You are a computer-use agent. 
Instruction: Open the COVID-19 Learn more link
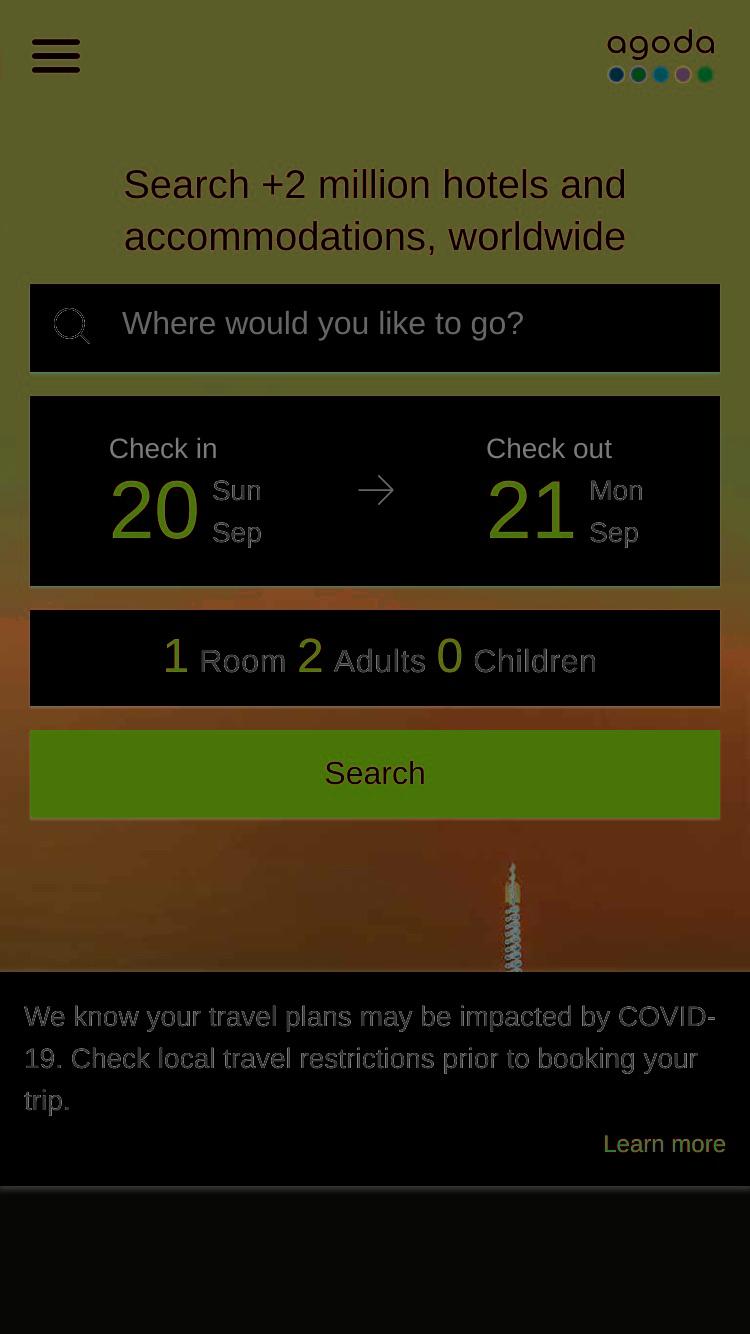[664, 1144]
